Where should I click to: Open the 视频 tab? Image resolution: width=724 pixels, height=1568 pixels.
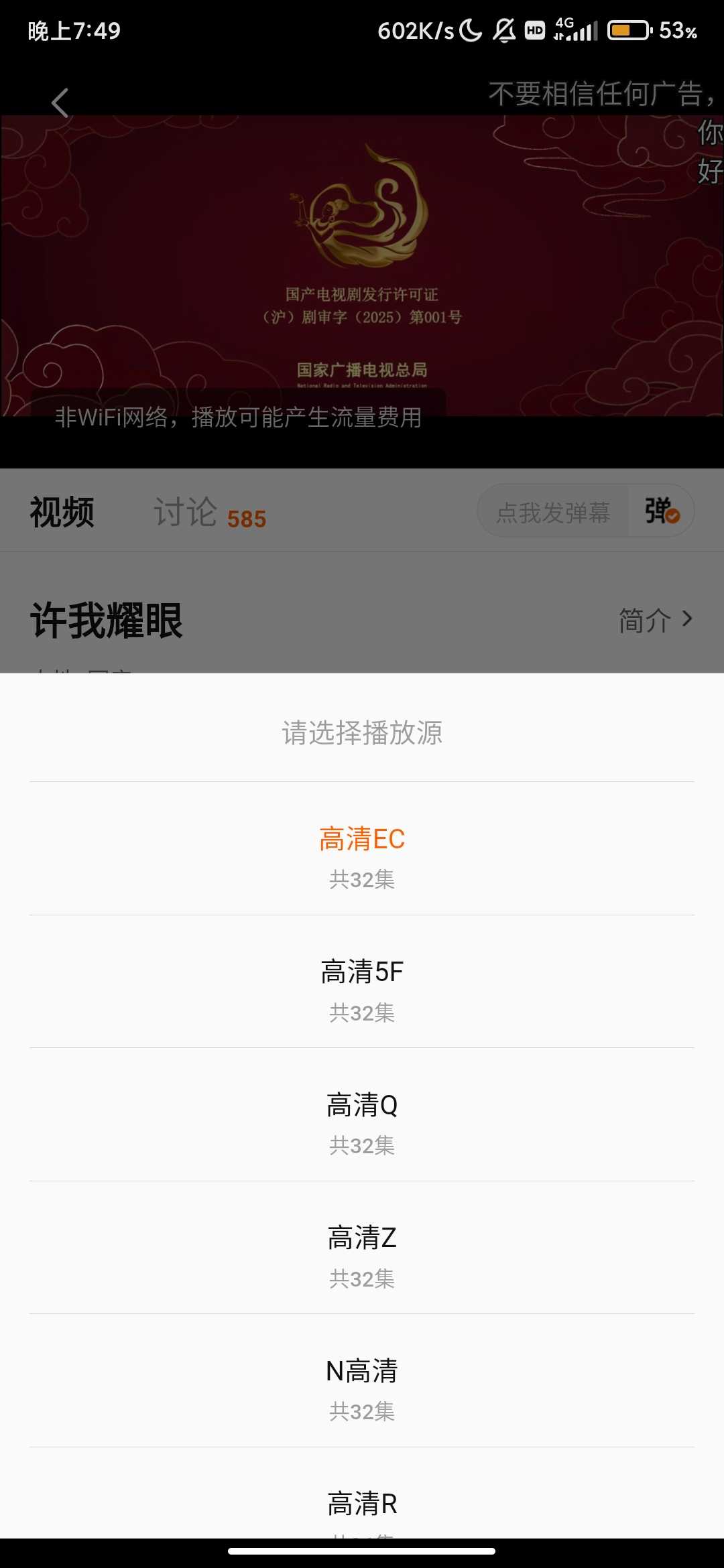coord(62,513)
